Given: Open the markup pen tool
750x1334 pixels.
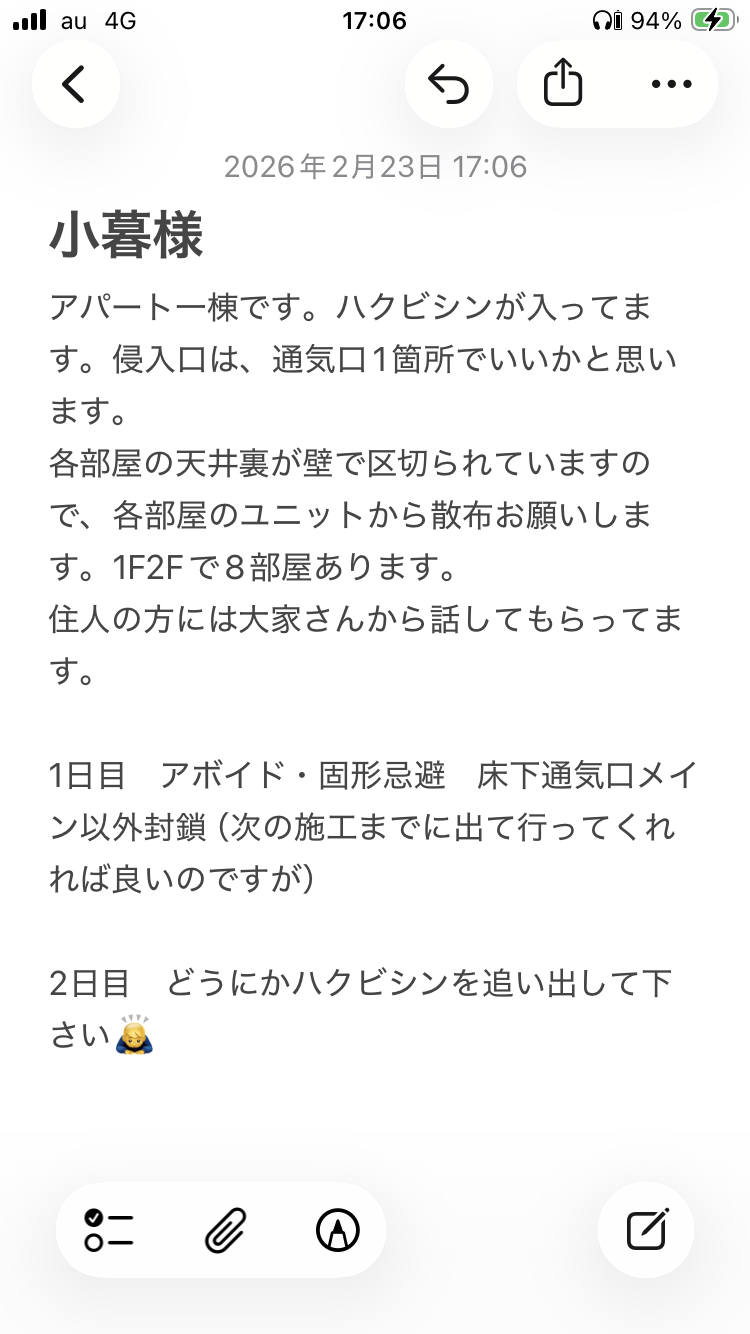Looking at the screenshot, I should pyautogui.click(x=337, y=1230).
